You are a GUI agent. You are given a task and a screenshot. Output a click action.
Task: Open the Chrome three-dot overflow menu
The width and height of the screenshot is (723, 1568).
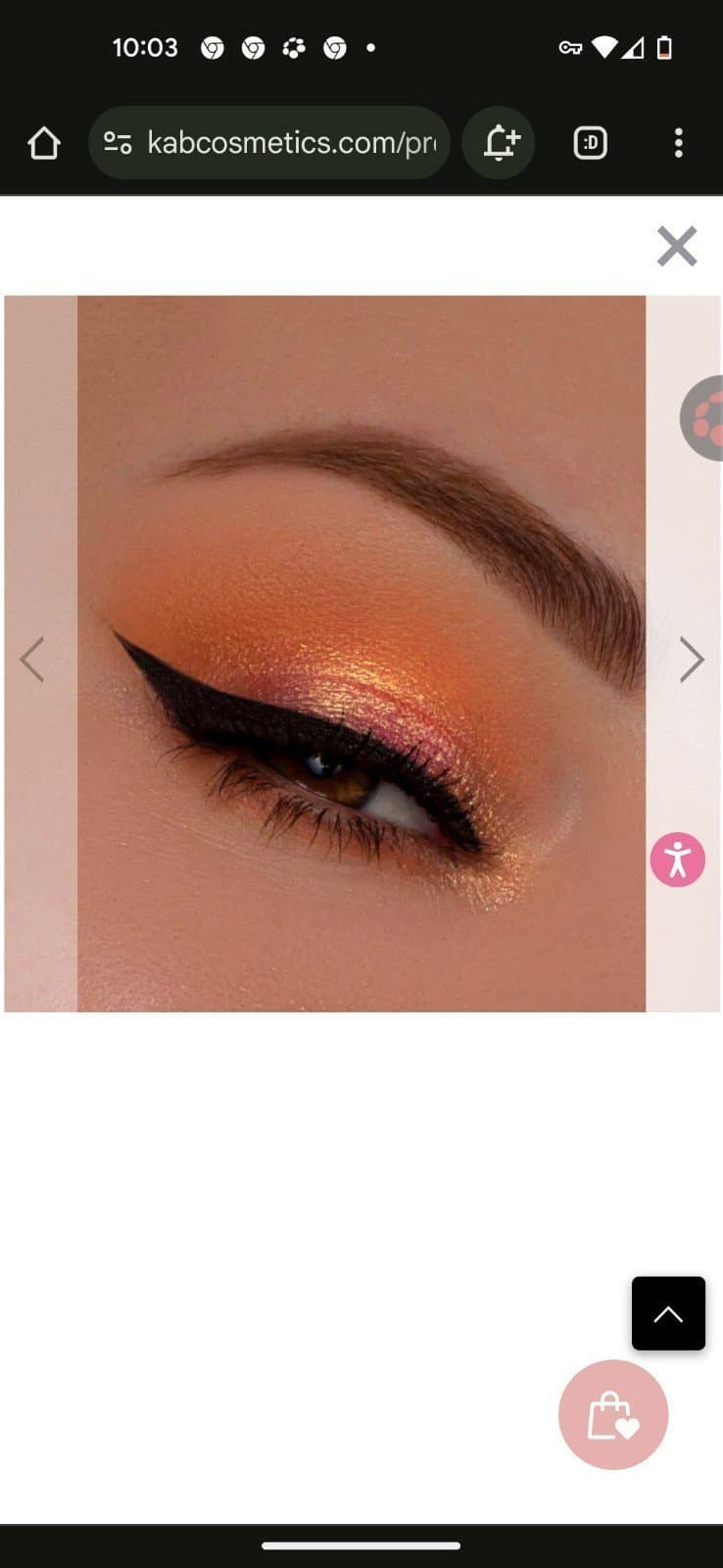click(x=678, y=142)
